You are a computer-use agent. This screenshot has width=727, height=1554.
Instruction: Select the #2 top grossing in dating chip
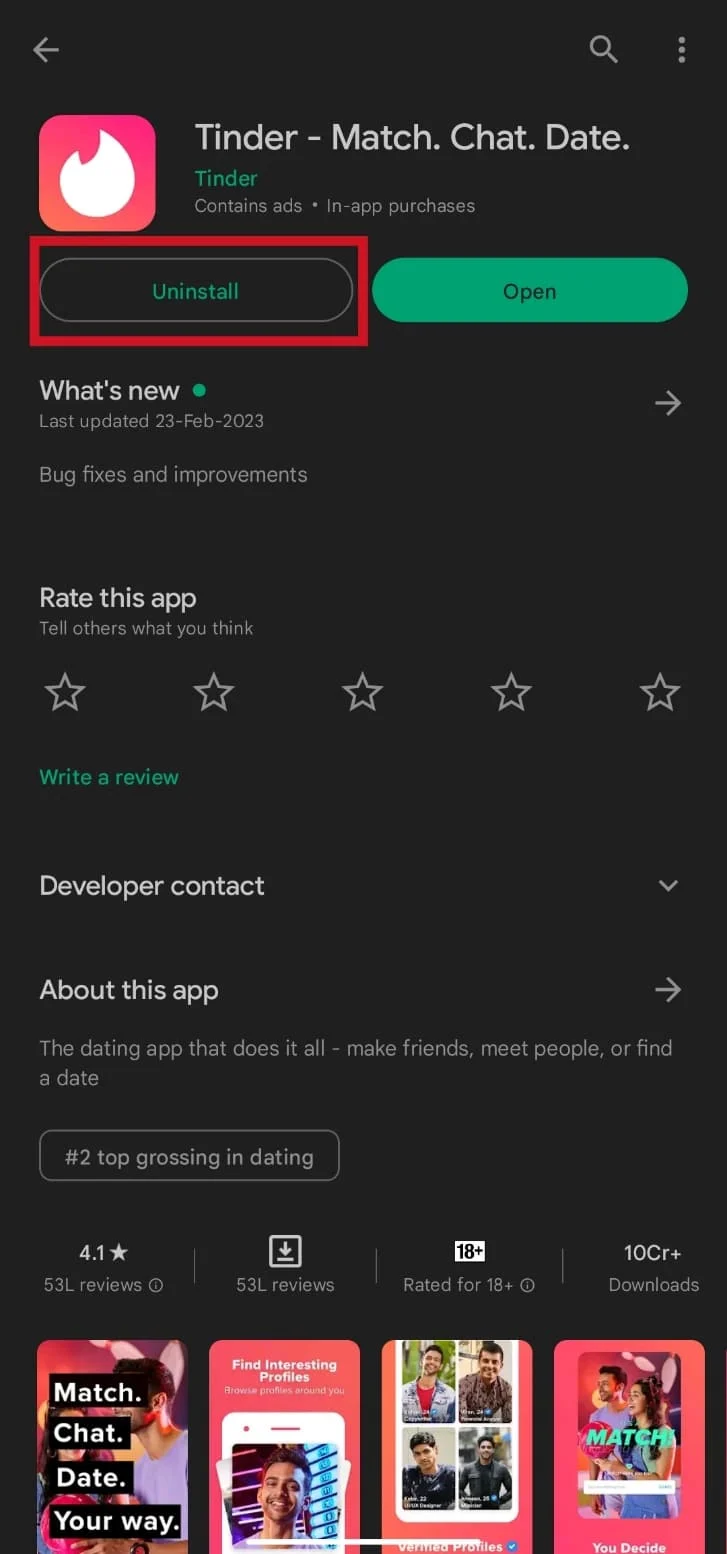tap(189, 1157)
